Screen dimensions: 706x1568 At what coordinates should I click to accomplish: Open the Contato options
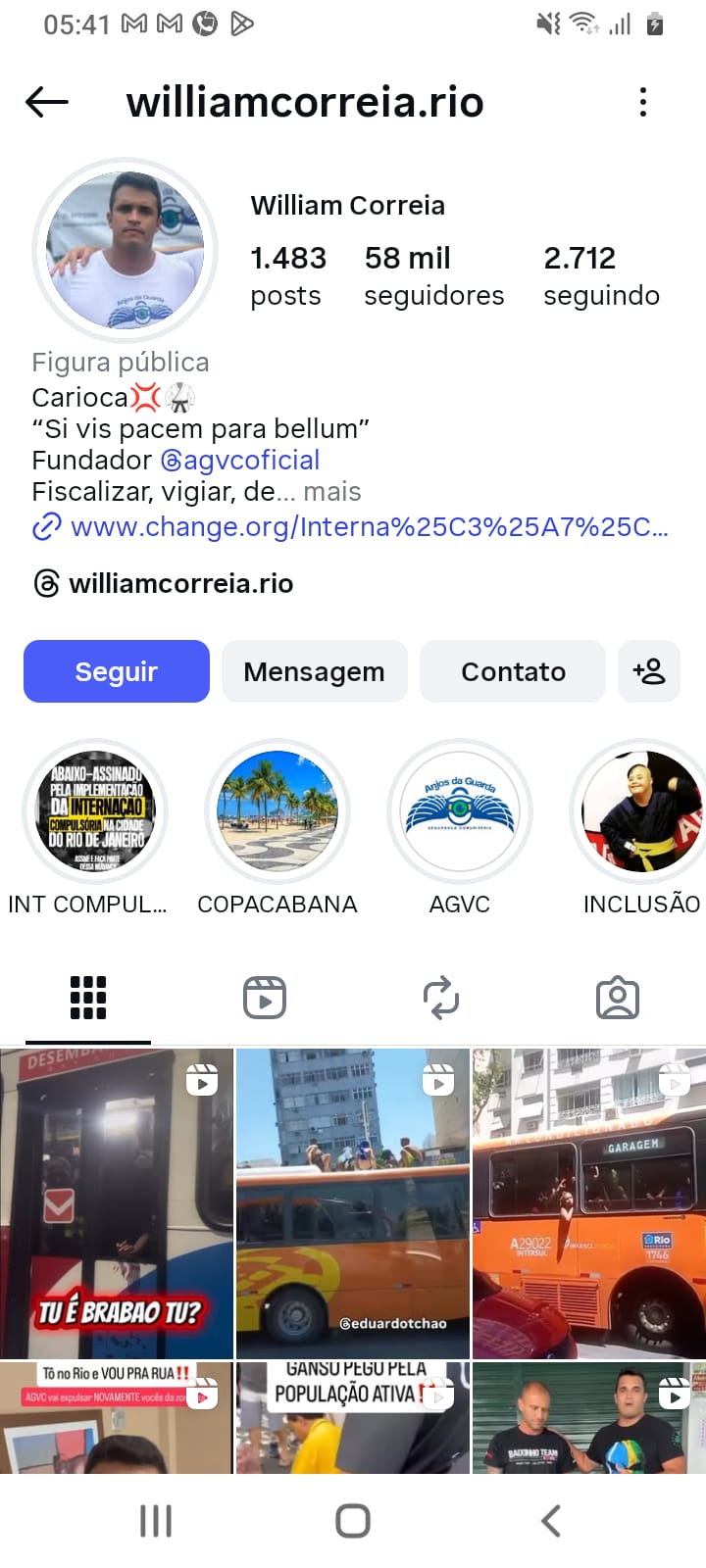[x=513, y=671]
